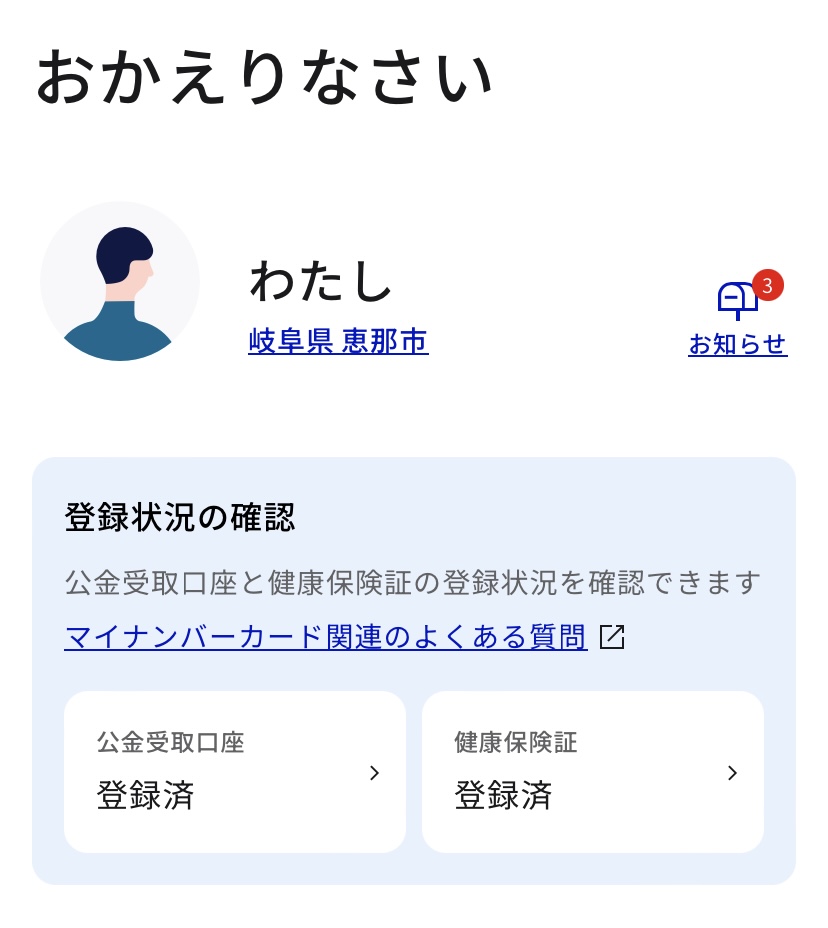Open the 健康保険証 registration card

click(593, 771)
